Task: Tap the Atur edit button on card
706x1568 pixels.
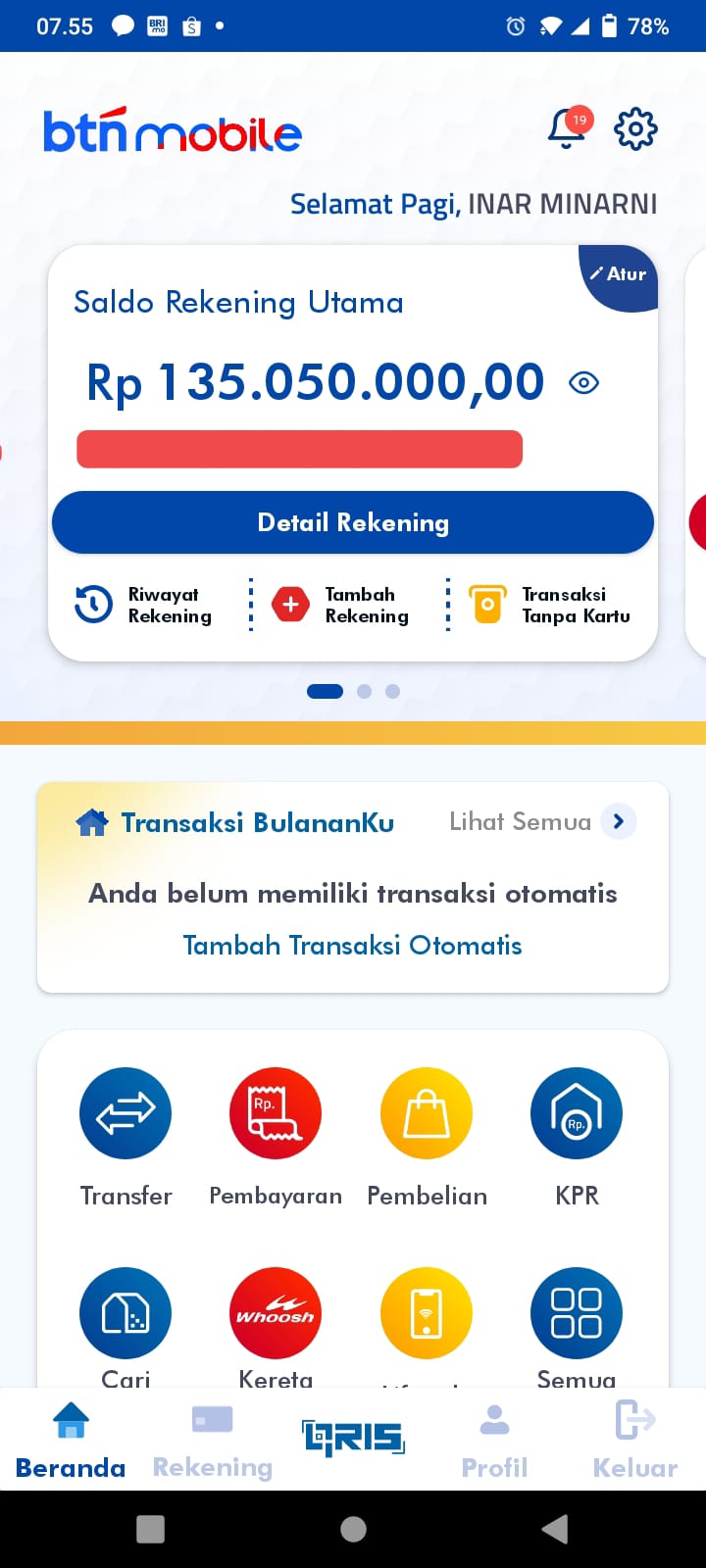Action: (x=620, y=274)
